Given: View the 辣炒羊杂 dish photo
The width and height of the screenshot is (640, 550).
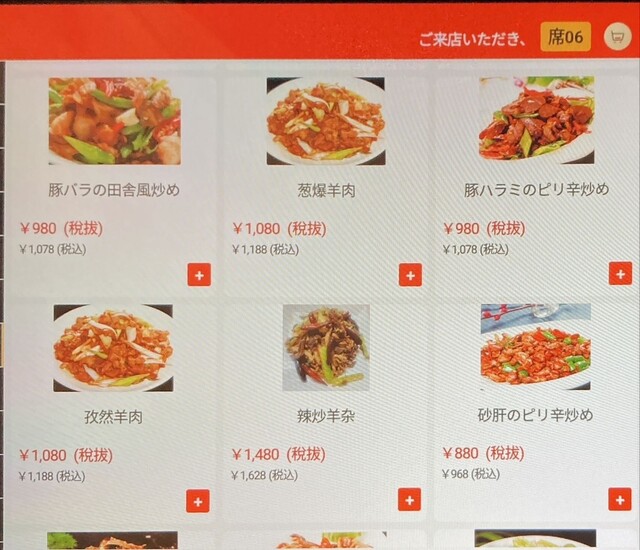Looking at the screenshot, I should (326, 346).
